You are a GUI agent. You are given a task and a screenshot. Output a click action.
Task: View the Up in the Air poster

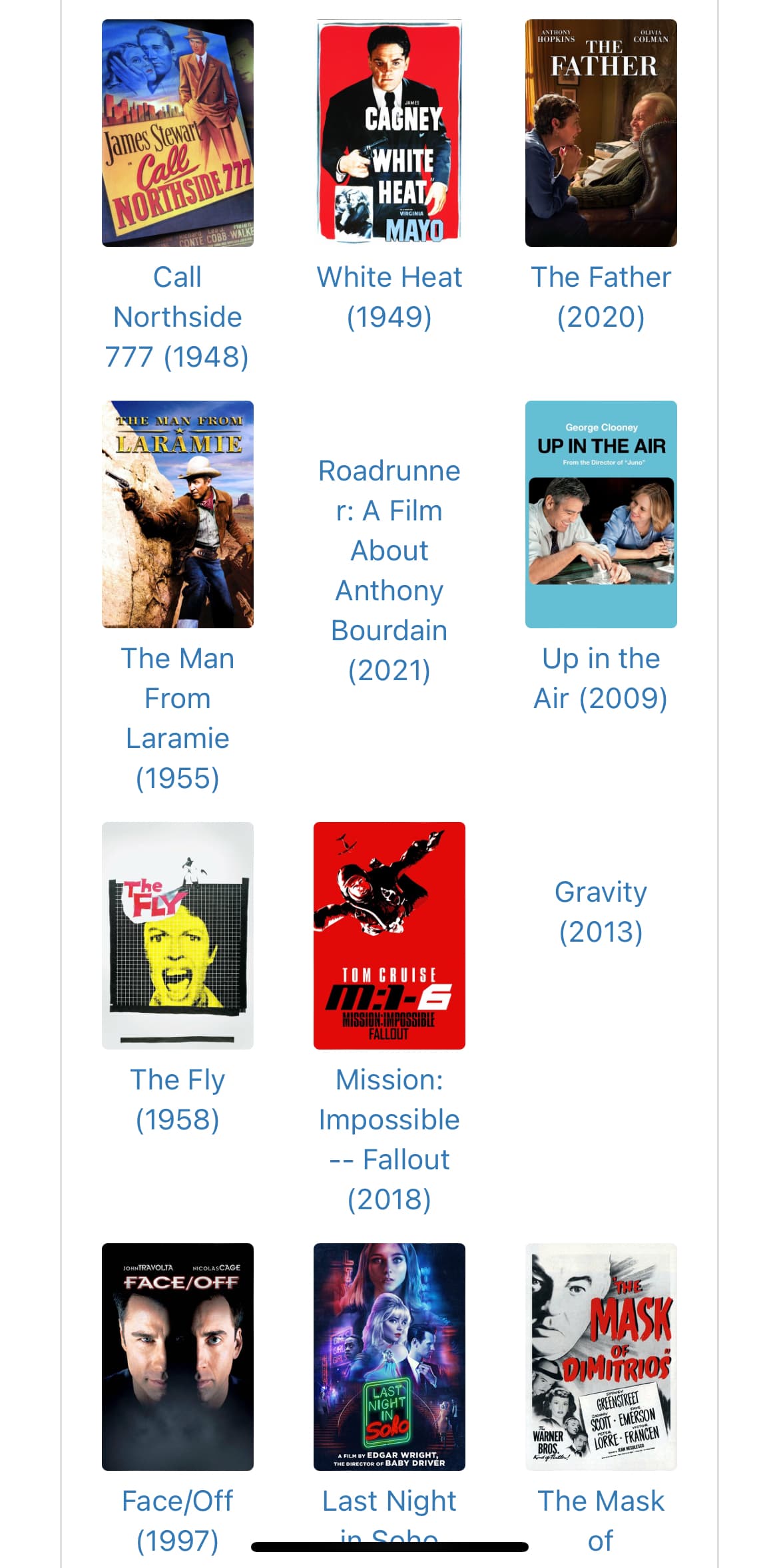click(x=601, y=514)
